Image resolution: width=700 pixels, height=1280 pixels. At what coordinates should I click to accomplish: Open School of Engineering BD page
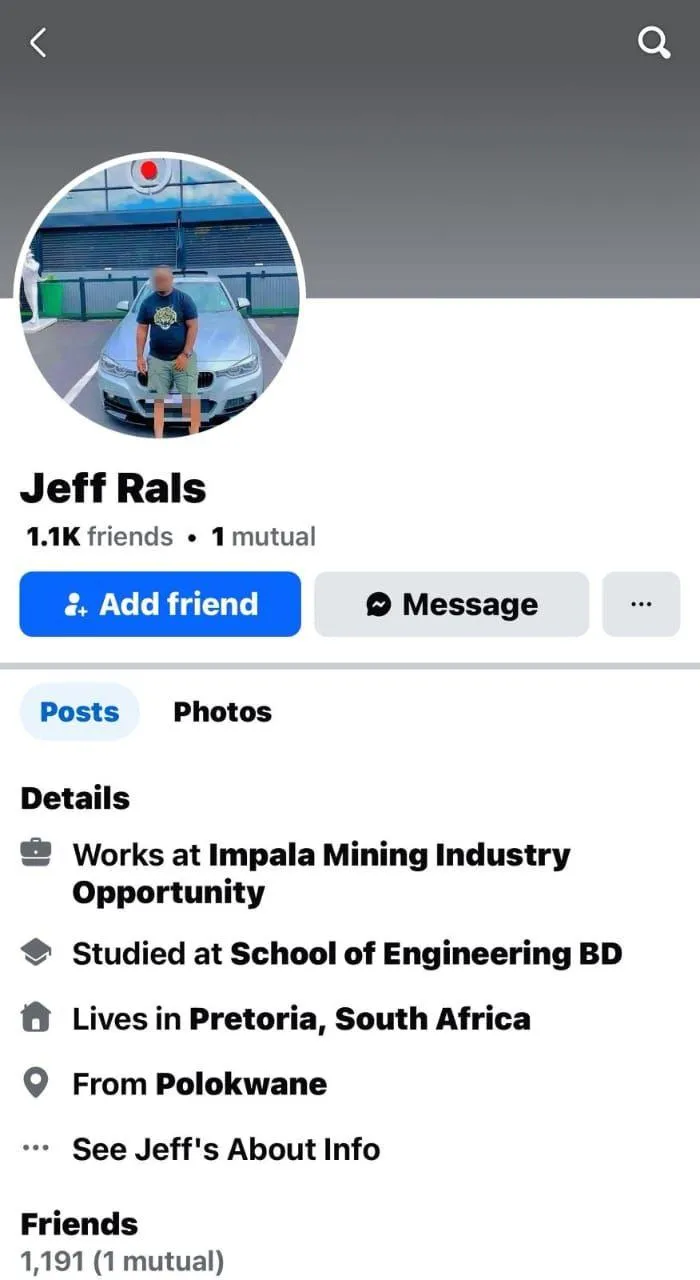[x=425, y=954]
